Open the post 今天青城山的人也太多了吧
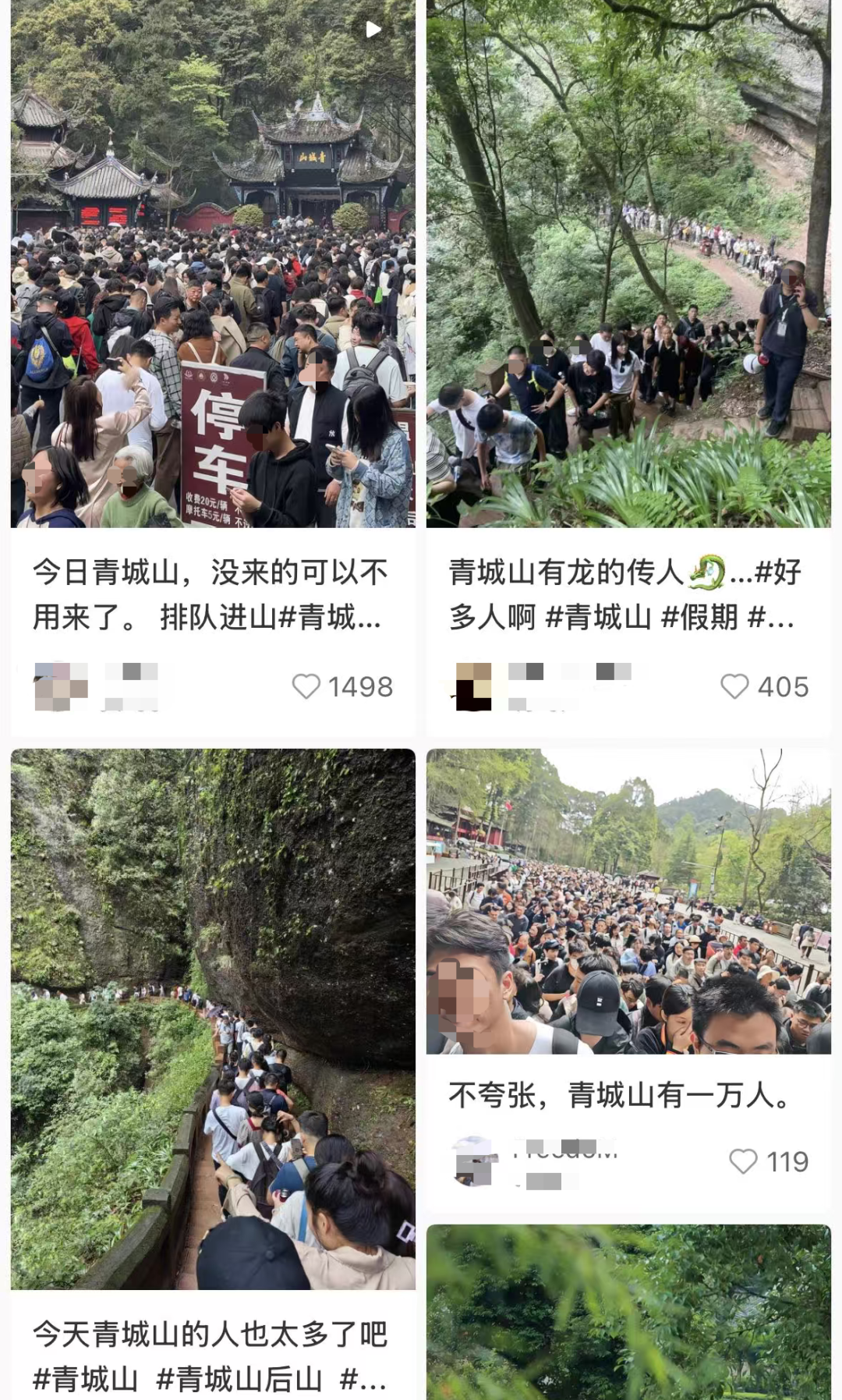The image size is (842, 1400). click(213, 1014)
